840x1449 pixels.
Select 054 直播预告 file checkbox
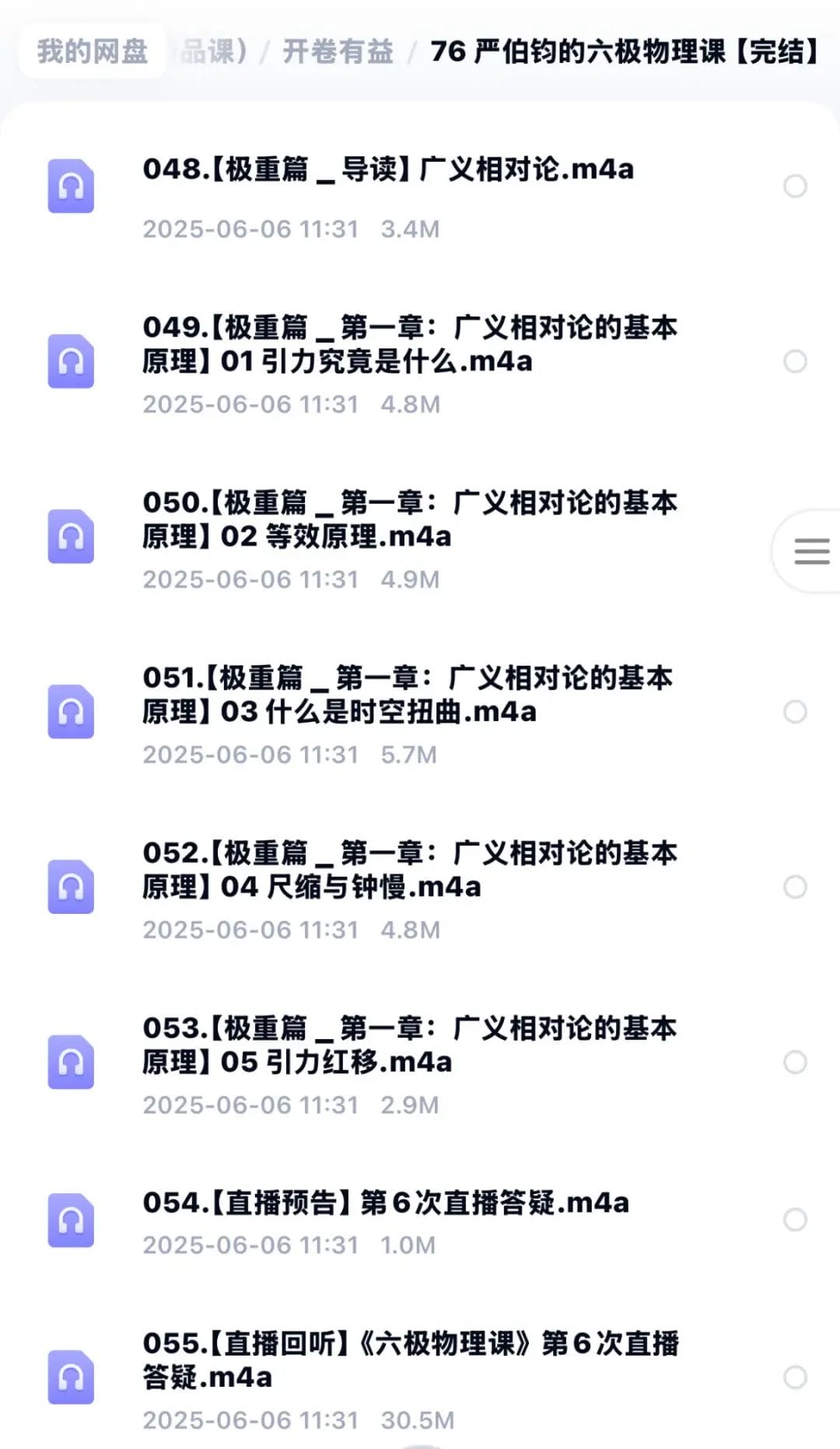[795, 1220]
